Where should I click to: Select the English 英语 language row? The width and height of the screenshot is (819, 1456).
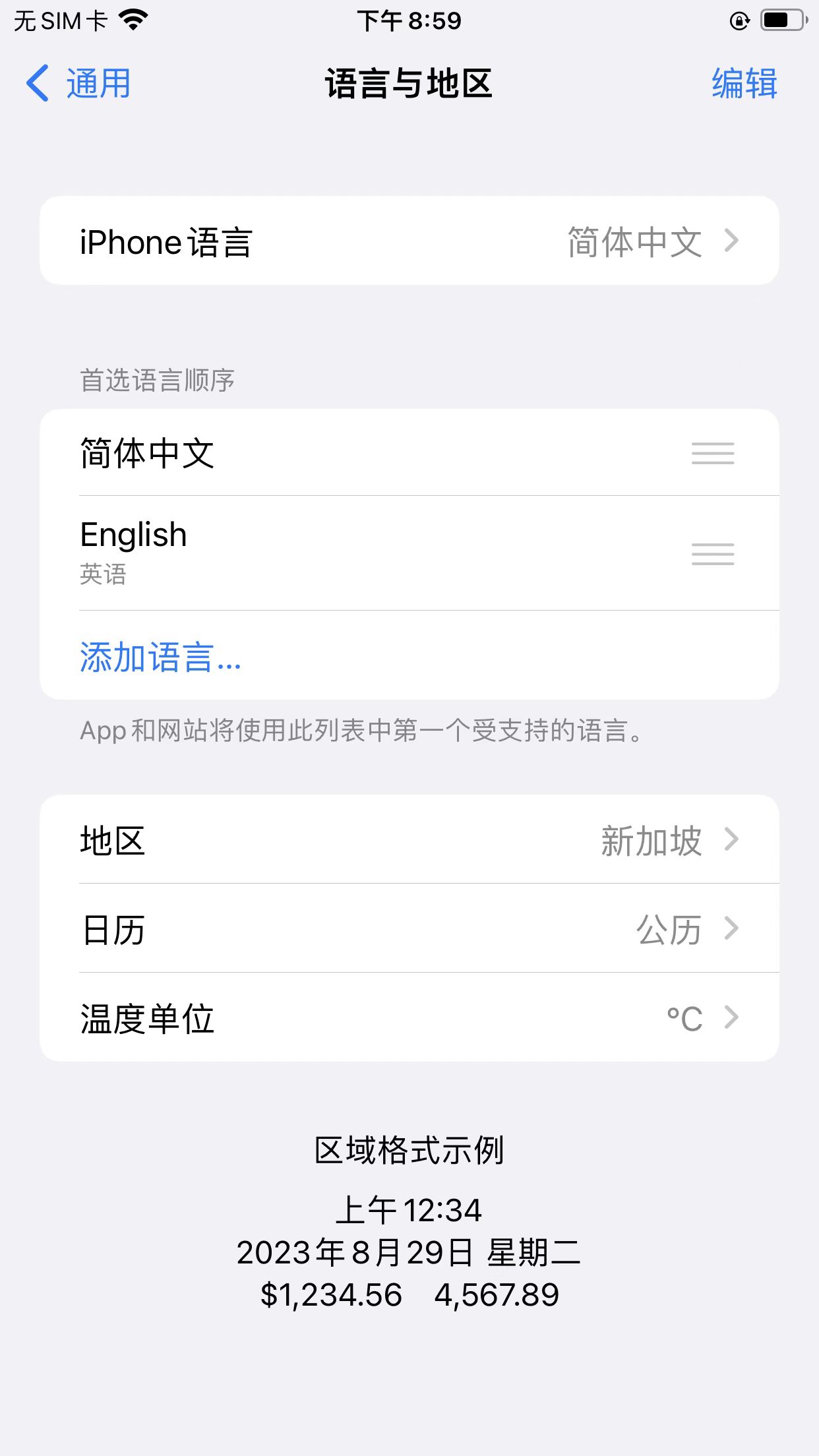[x=409, y=553]
